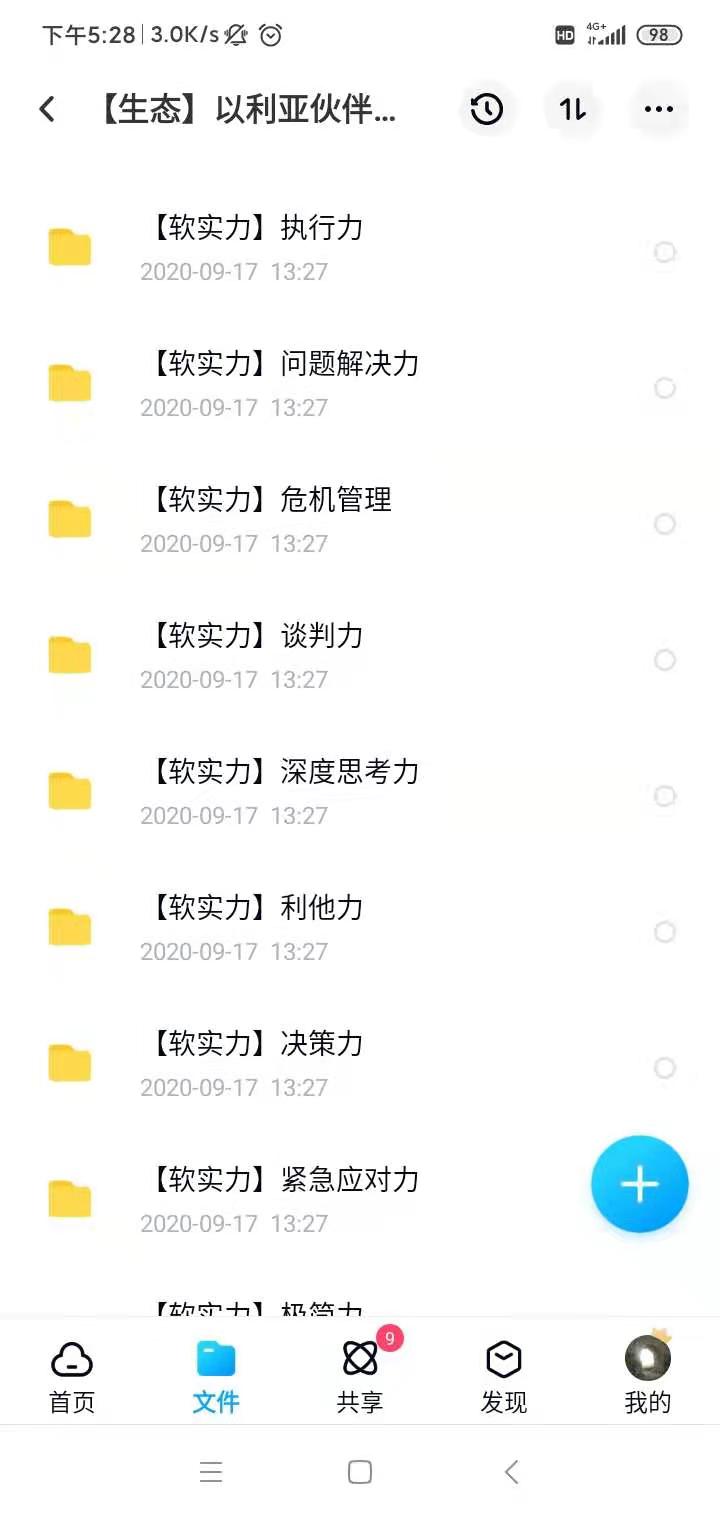Open the blue plus floating action button
Viewport: 720px width, 1520px height.
[x=639, y=1184]
